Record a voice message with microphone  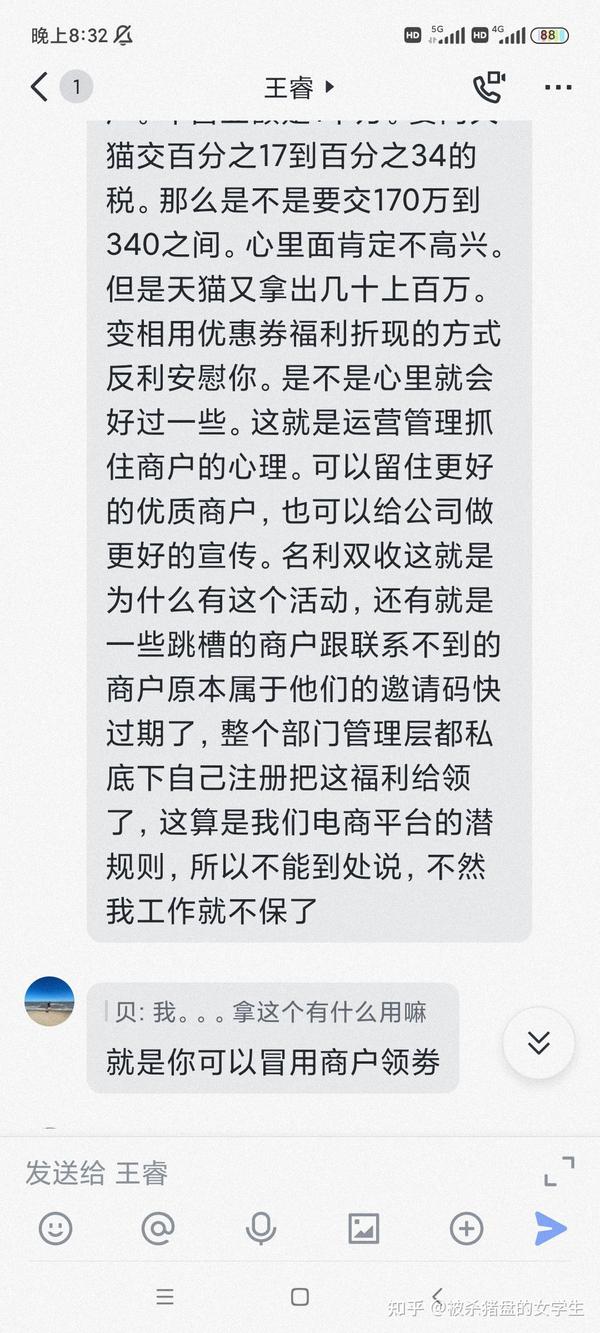(x=261, y=1229)
